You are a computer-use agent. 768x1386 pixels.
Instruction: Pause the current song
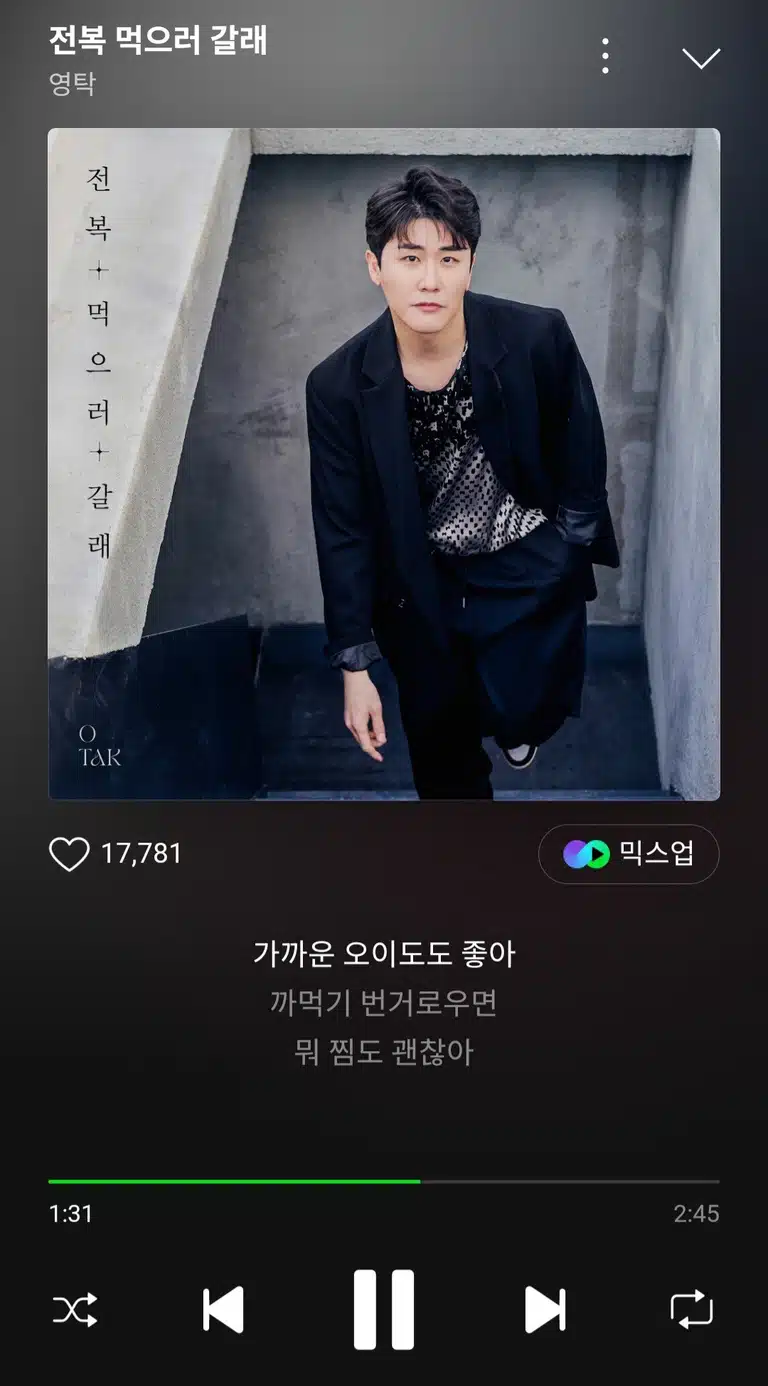(384, 1310)
